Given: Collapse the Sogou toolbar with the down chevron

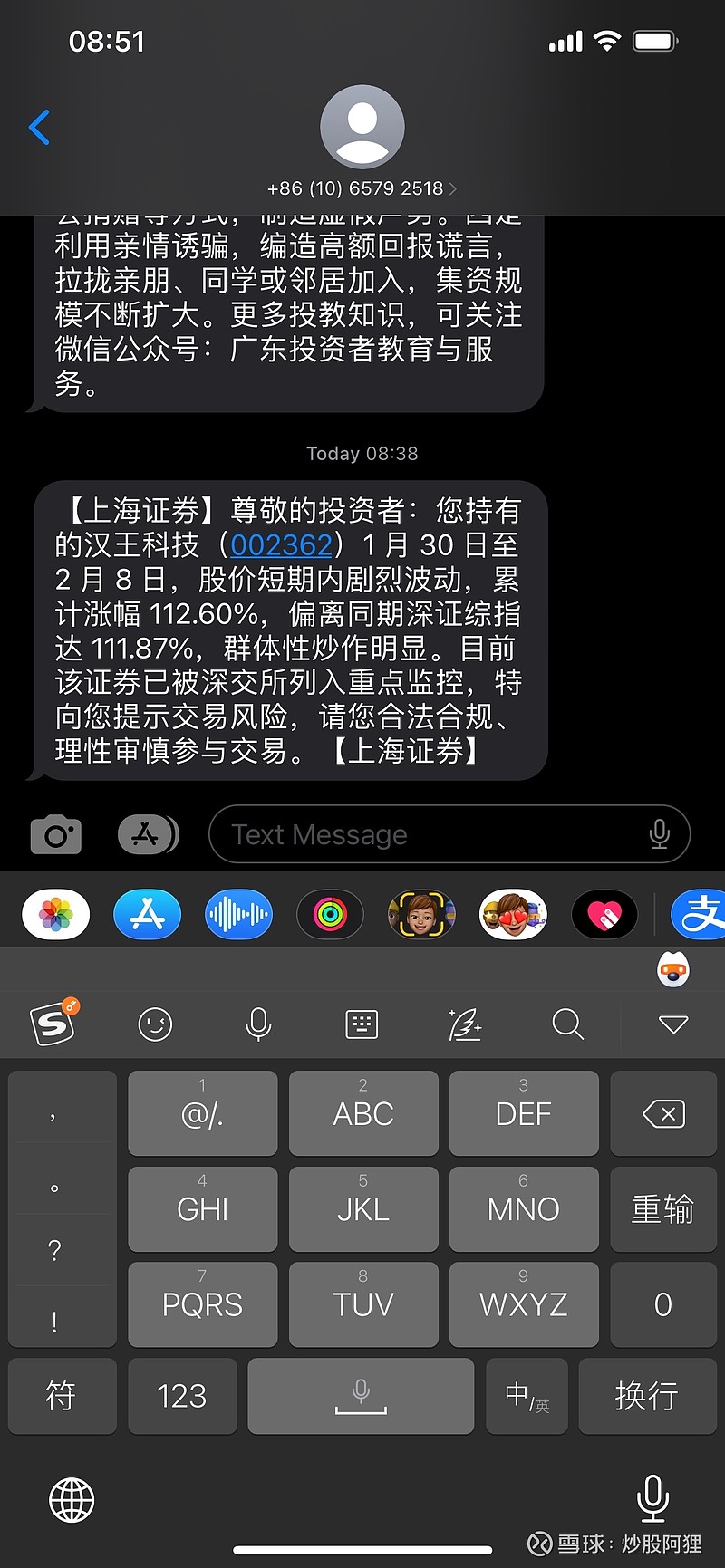Looking at the screenshot, I should 673,1024.
